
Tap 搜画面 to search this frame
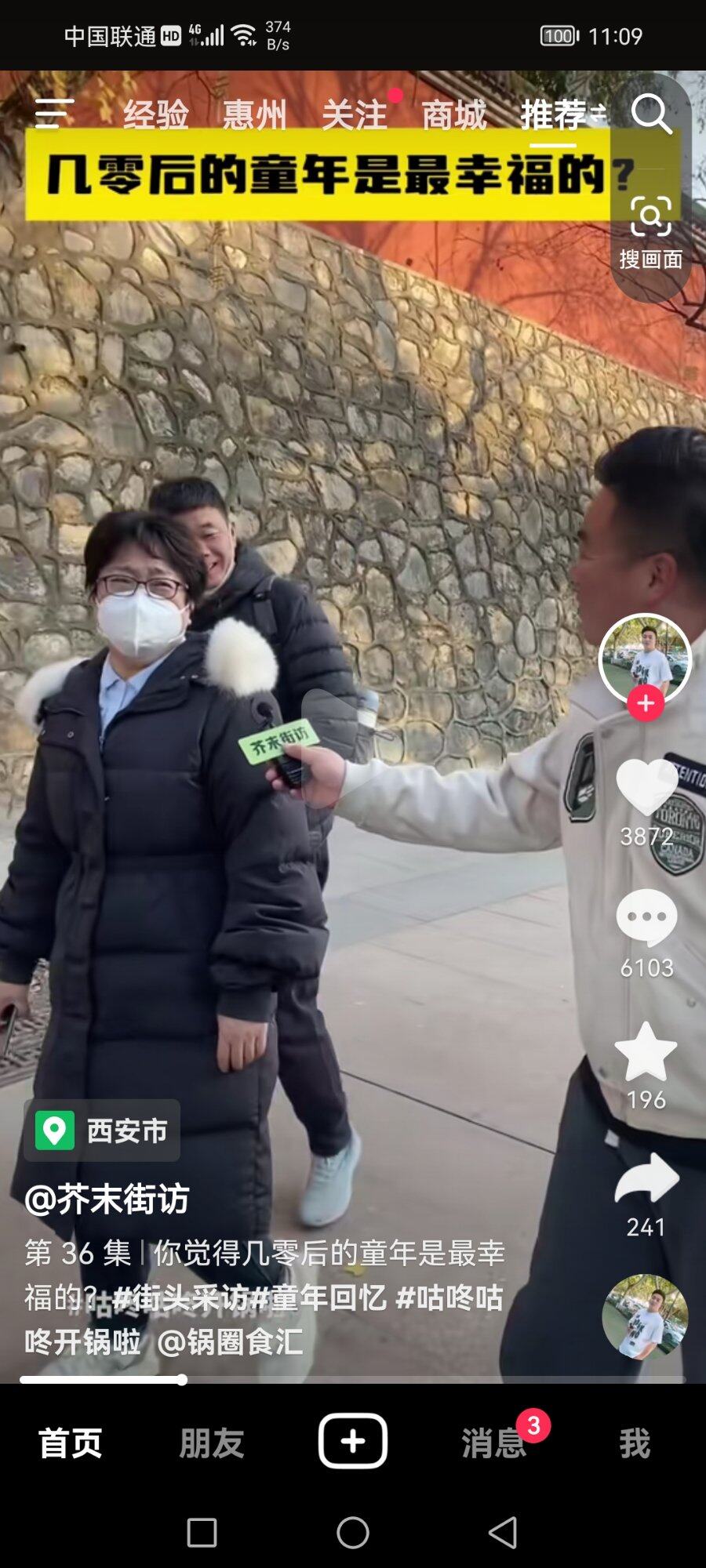tap(650, 232)
